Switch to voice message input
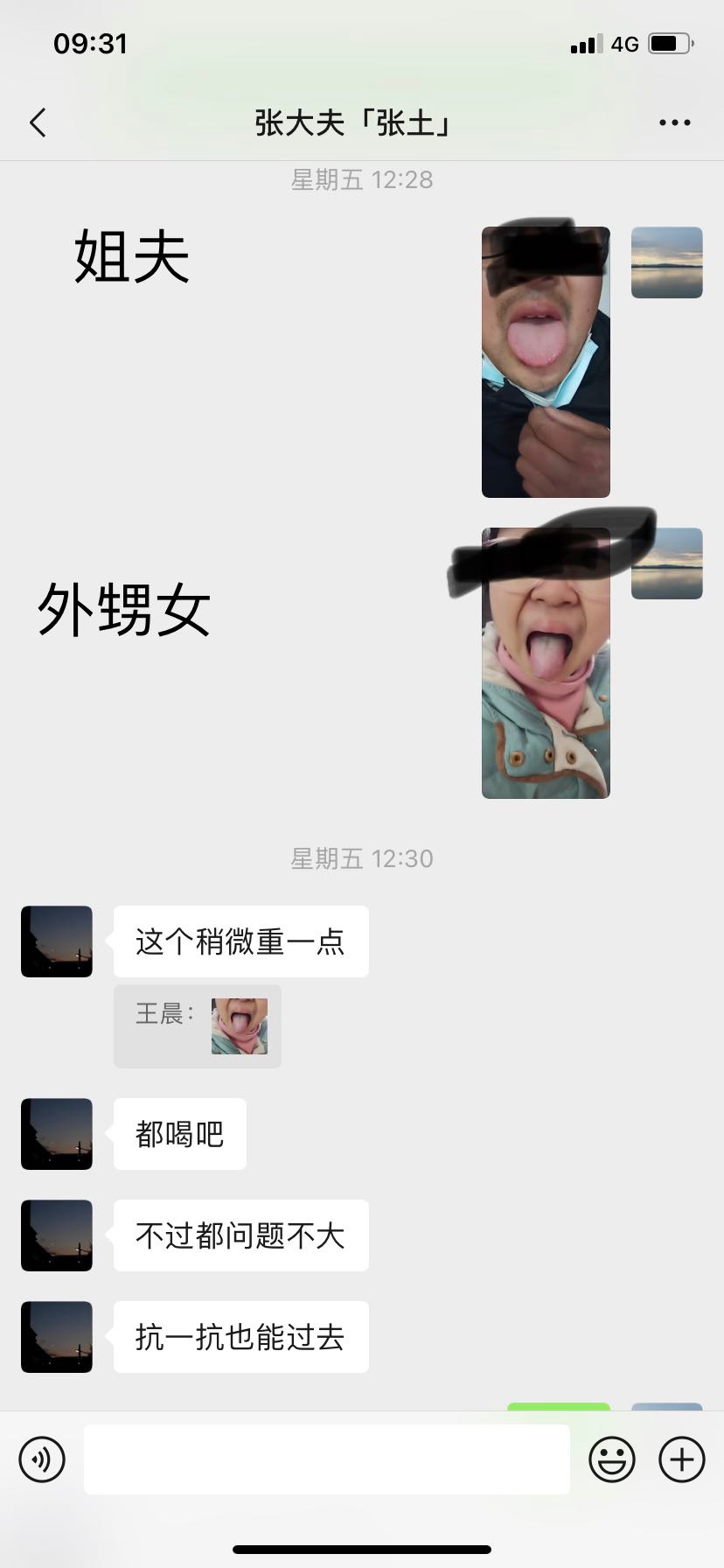Image resolution: width=724 pixels, height=1568 pixels. pos(42,1459)
